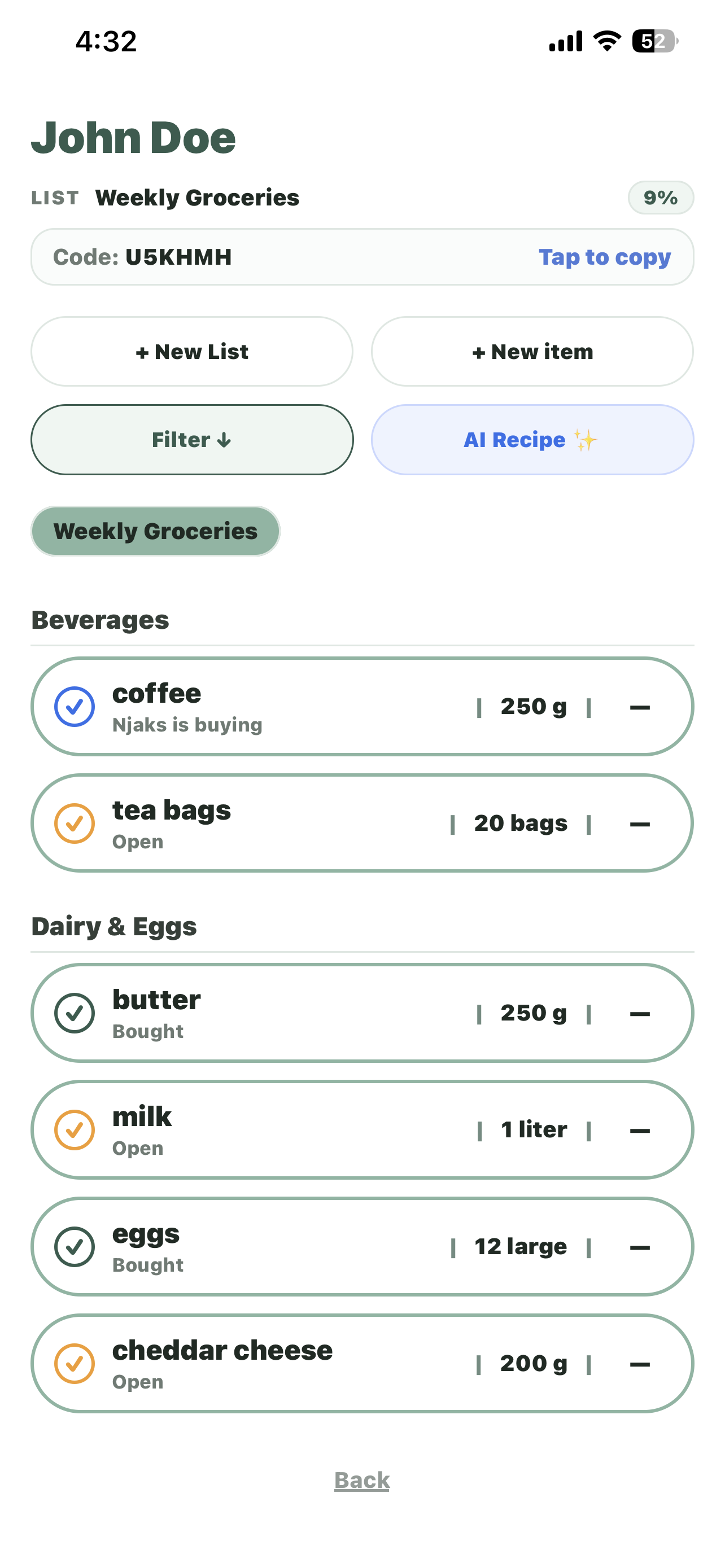
Task: Open the 12 large quantity selector for eggs
Action: [521, 1246]
